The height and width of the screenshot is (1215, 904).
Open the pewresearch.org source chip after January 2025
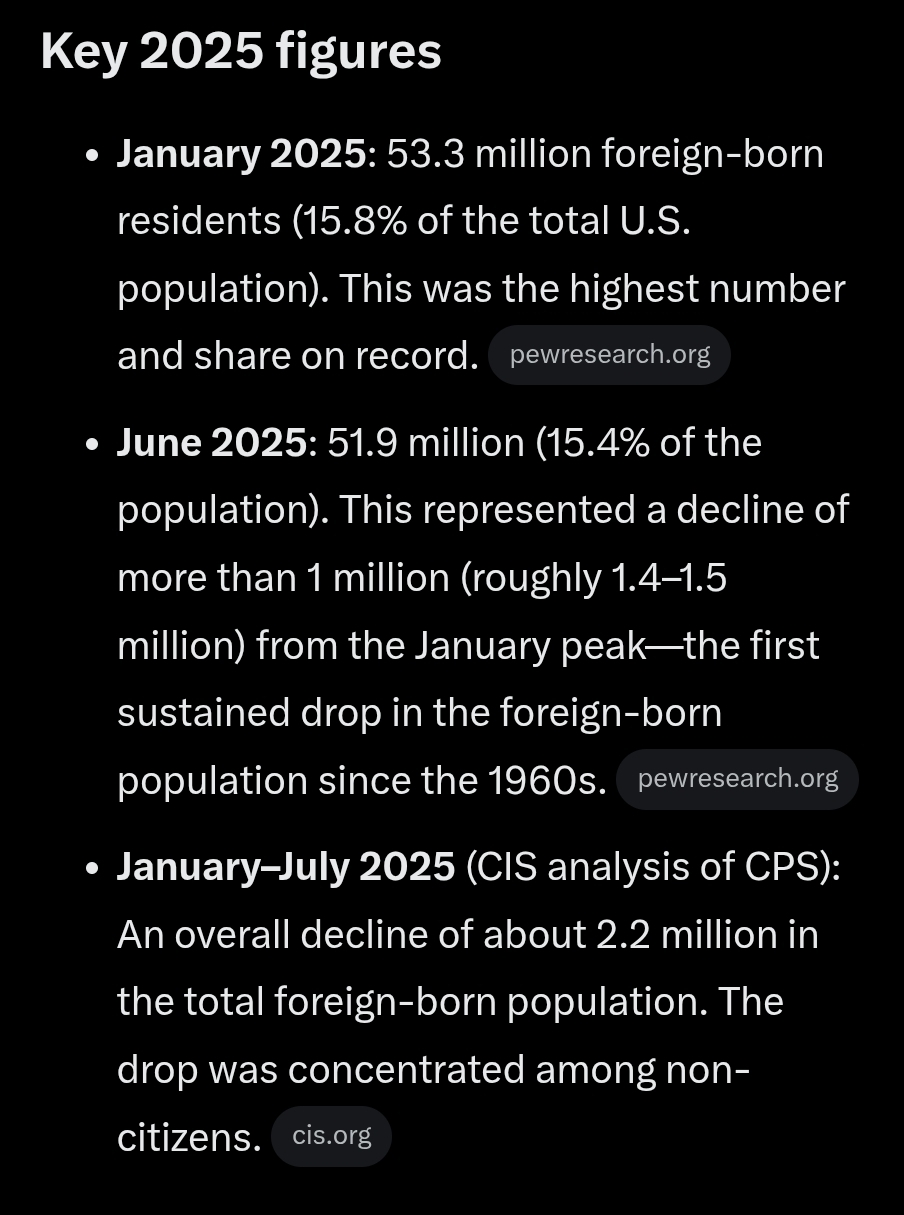609,355
